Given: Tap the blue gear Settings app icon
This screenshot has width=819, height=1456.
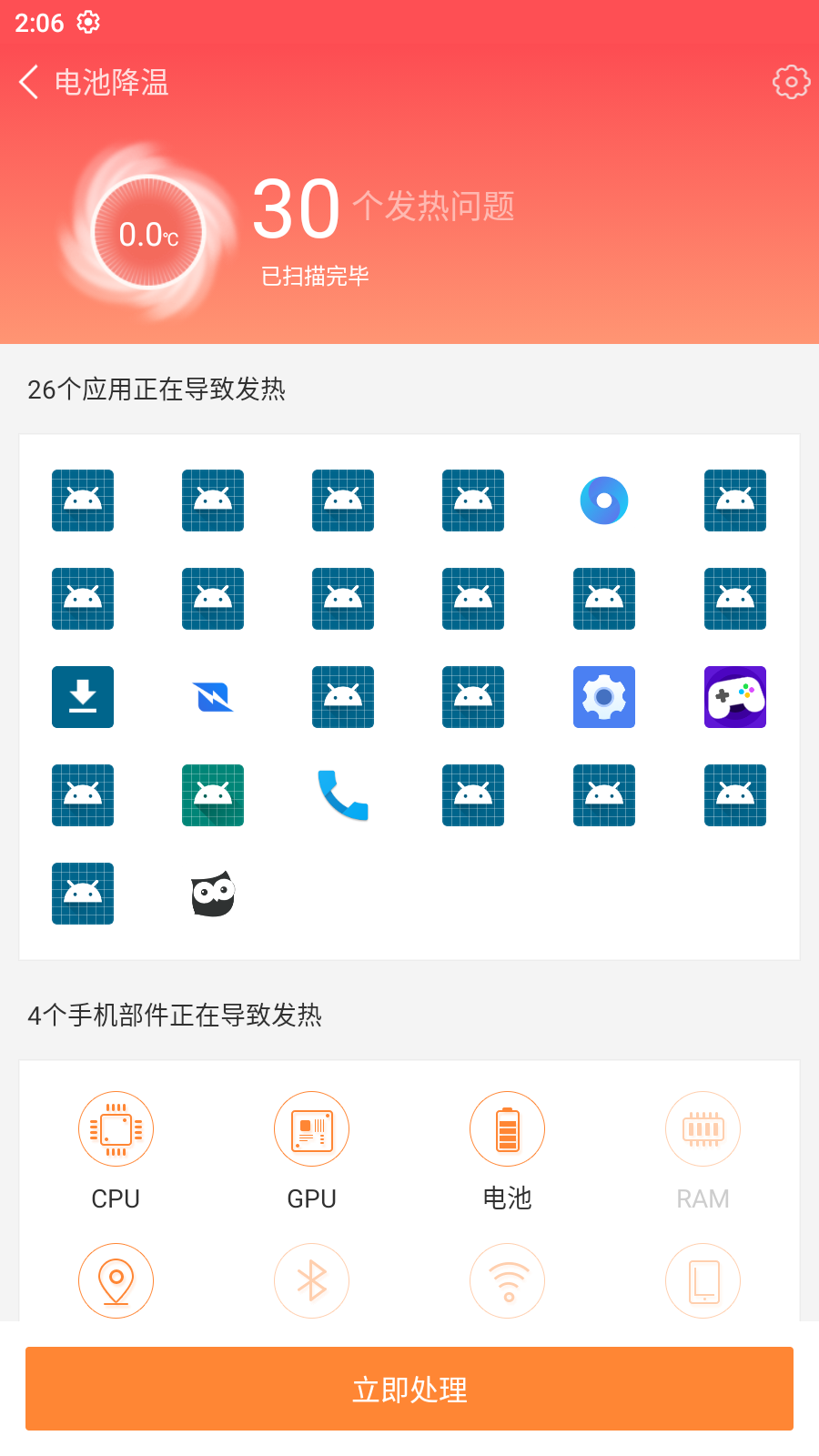Looking at the screenshot, I should coord(603,697).
